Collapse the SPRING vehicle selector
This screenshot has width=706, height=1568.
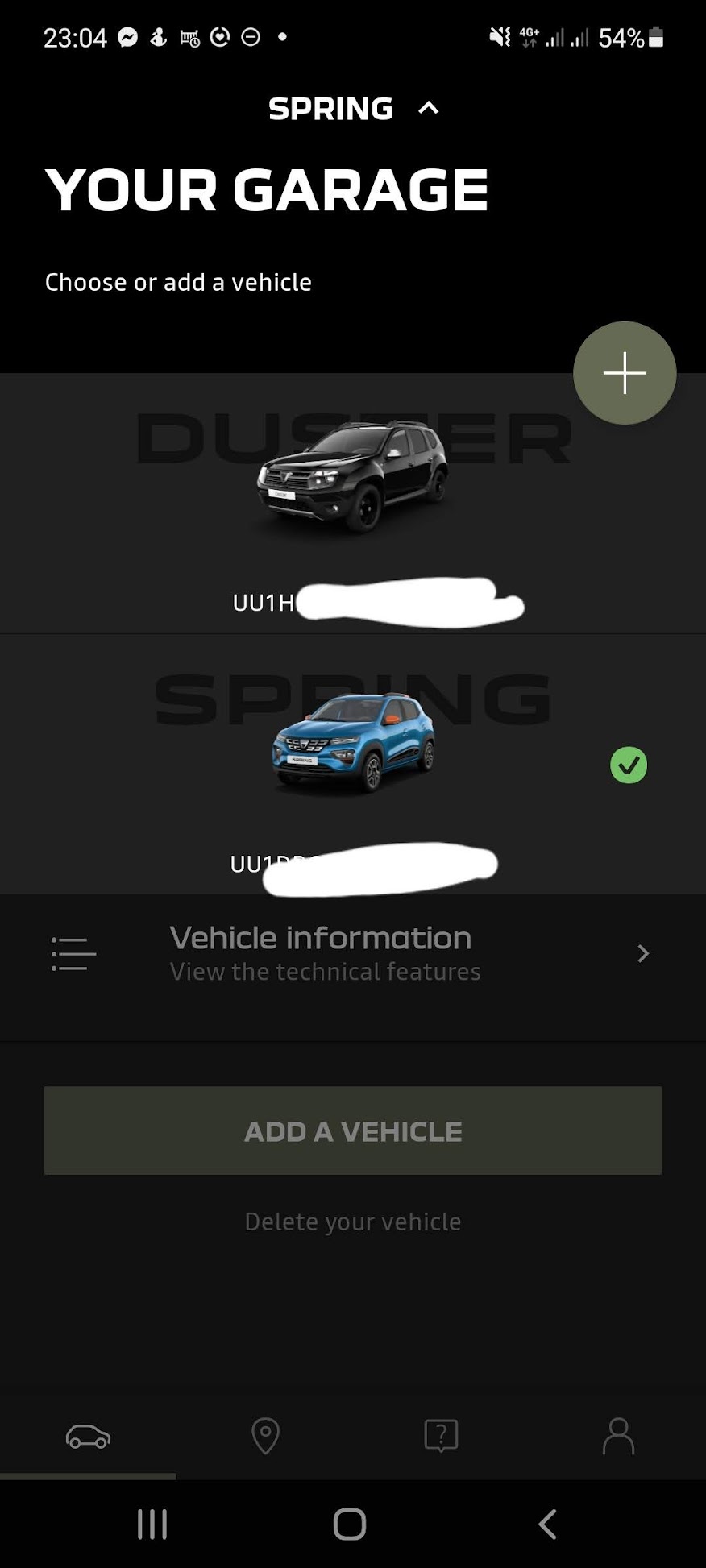tap(353, 108)
